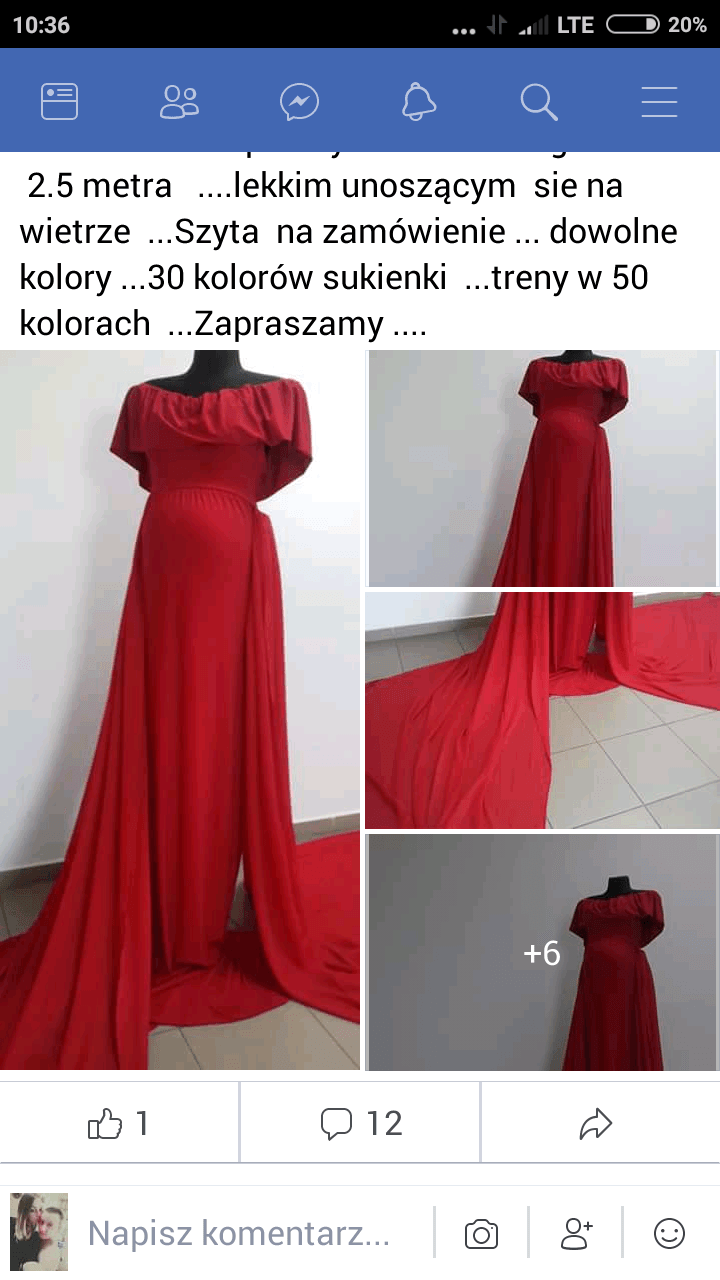Attach a photo with the camera icon
The width and height of the screenshot is (720, 1280).
coord(481,1234)
